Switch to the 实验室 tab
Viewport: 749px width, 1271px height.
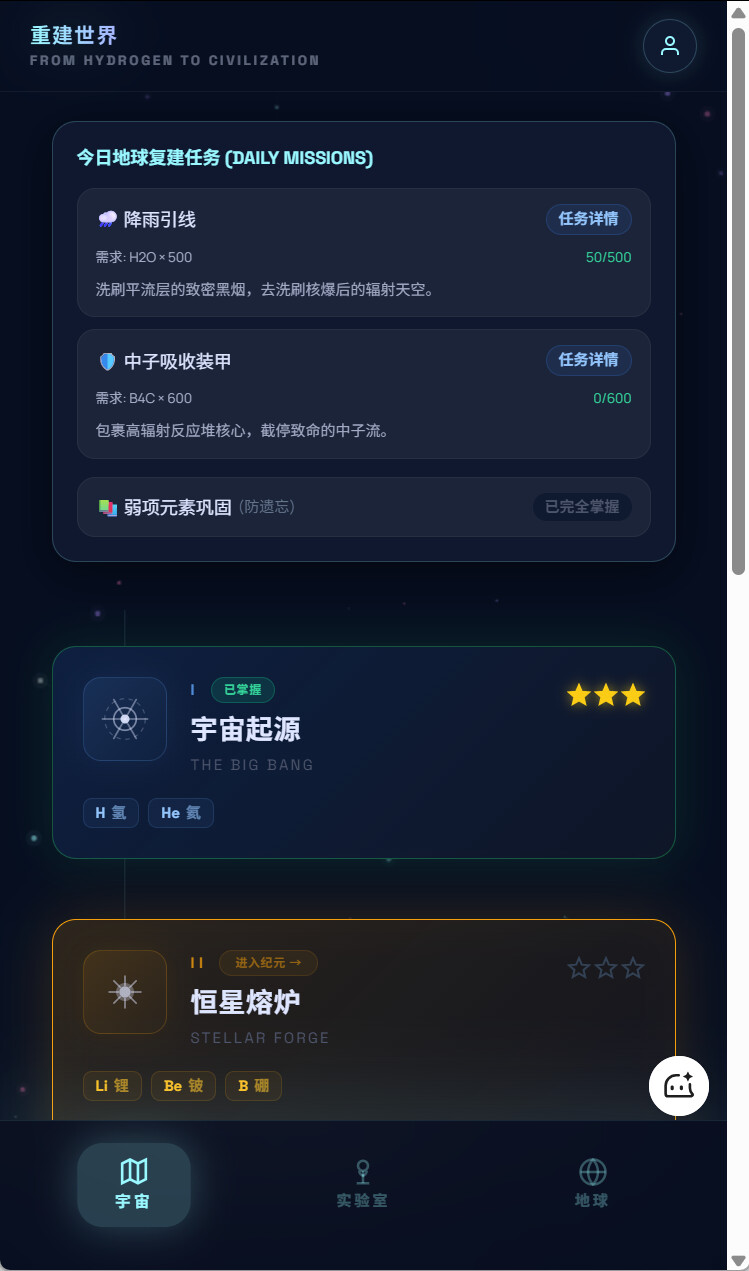(362, 1184)
